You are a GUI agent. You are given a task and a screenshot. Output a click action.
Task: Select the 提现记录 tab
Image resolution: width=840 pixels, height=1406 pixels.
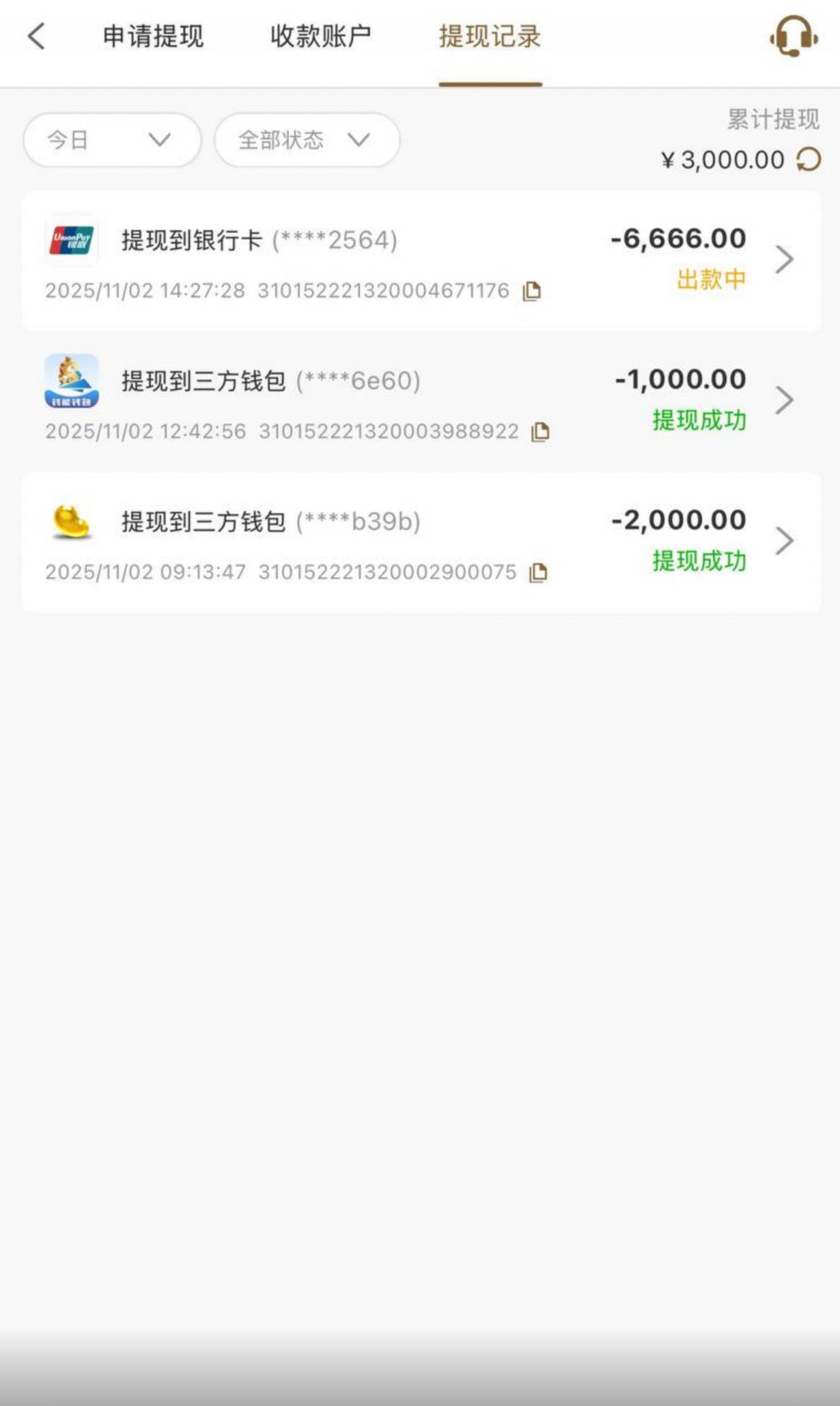point(490,36)
